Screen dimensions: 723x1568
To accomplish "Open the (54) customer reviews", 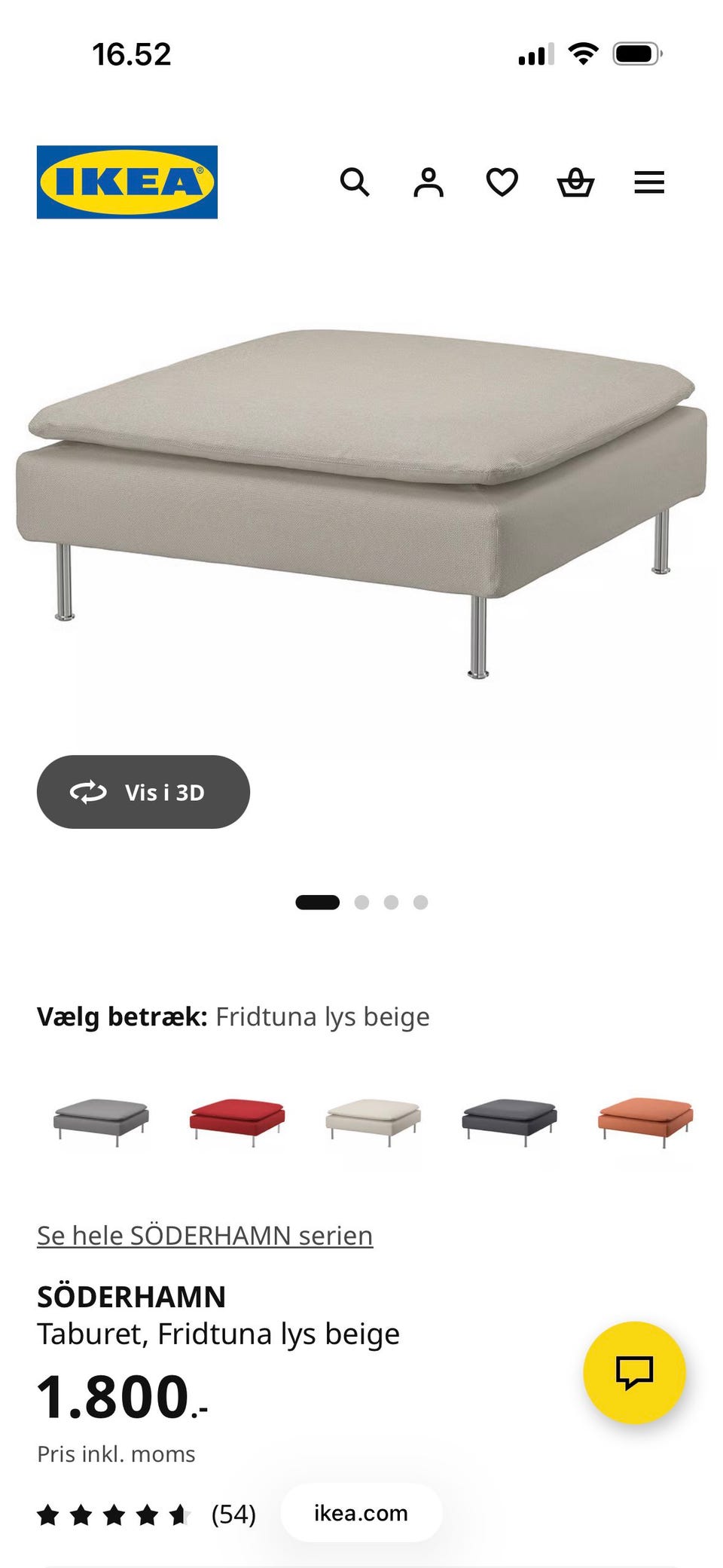I will click(233, 1513).
